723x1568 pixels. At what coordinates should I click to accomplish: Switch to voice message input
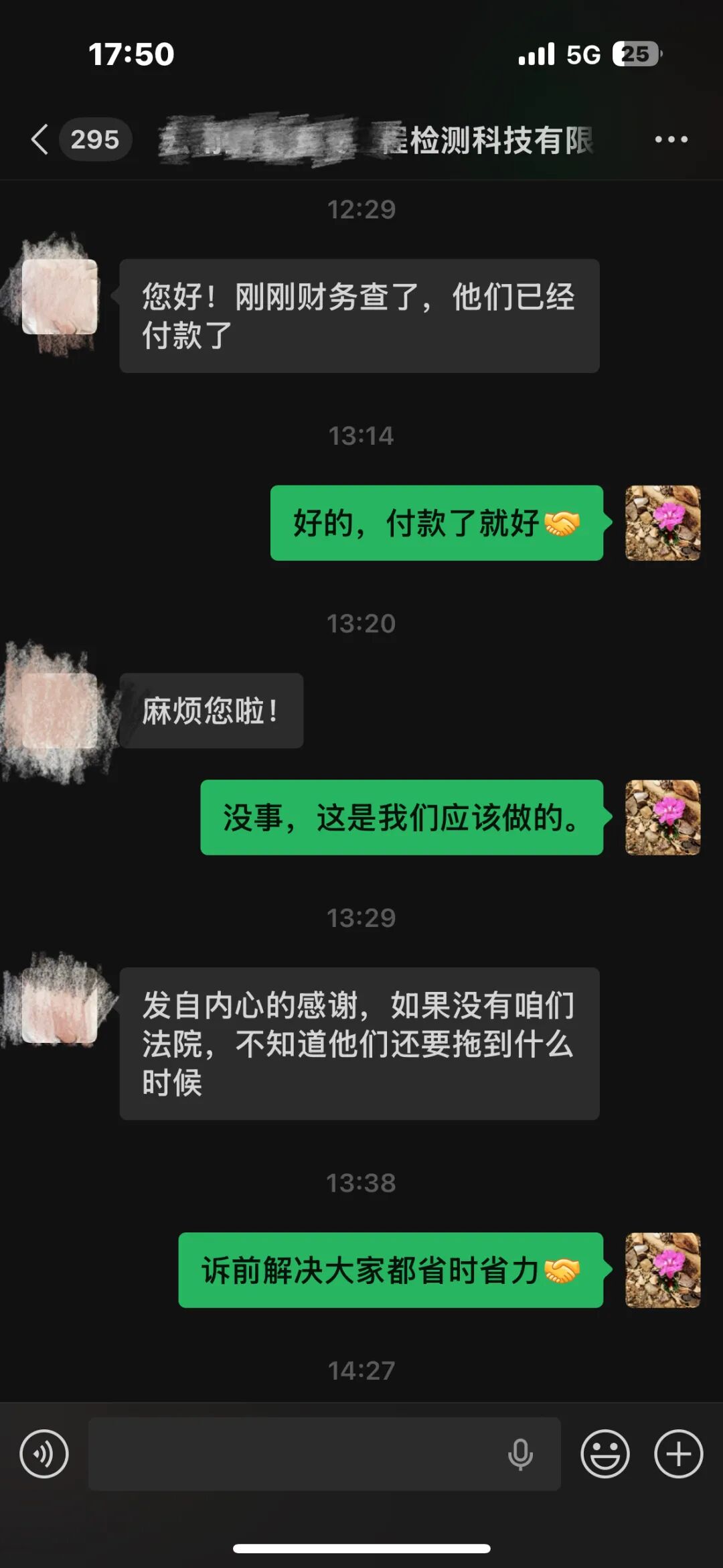pos(44,1453)
